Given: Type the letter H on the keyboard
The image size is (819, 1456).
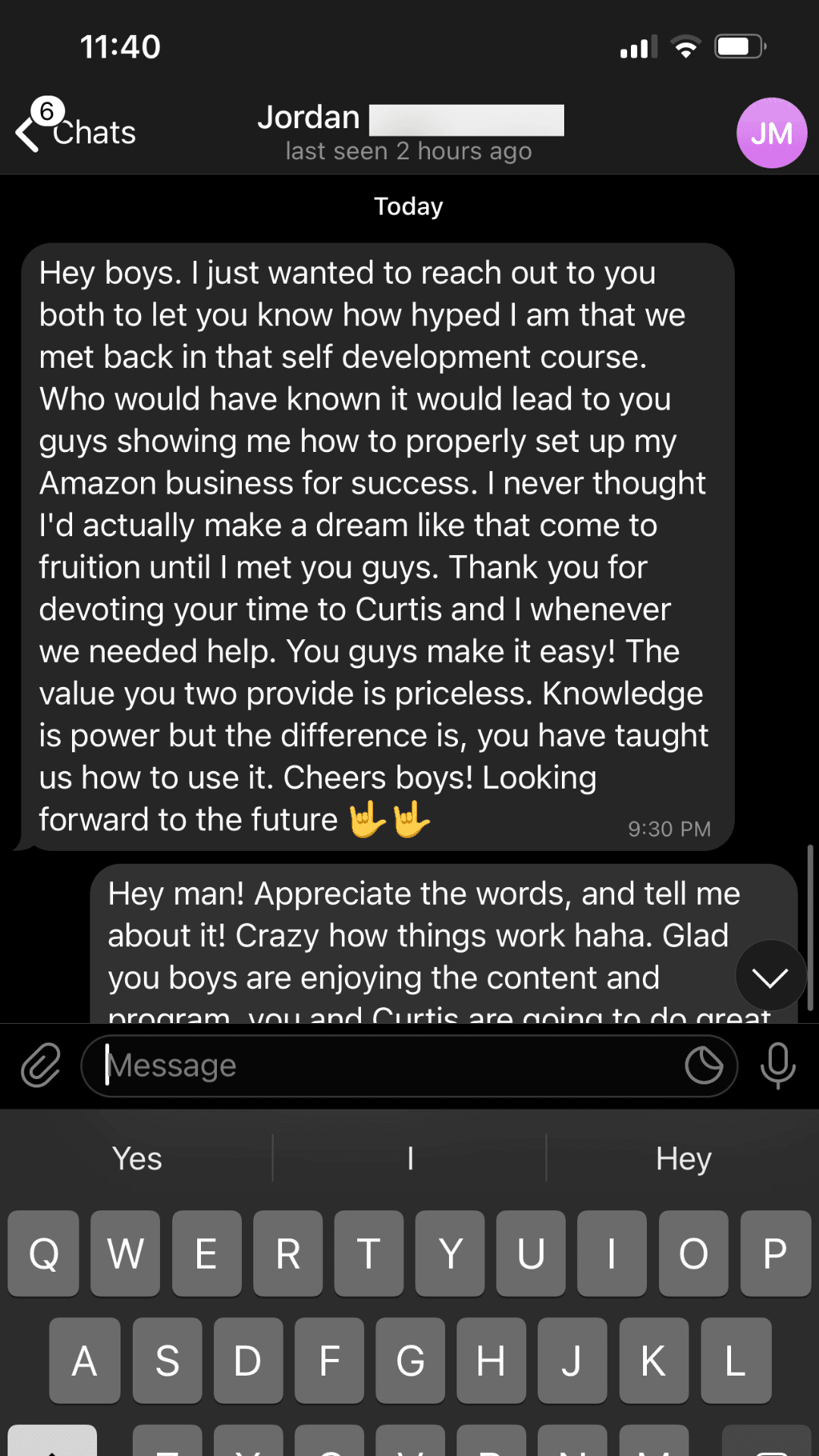Looking at the screenshot, I should pyautogui.click(x=491, y=1360).
